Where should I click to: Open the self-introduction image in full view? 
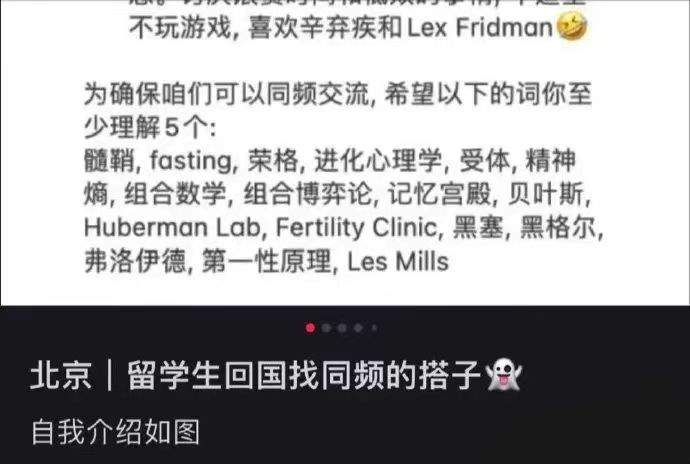[x=345, y=160]
